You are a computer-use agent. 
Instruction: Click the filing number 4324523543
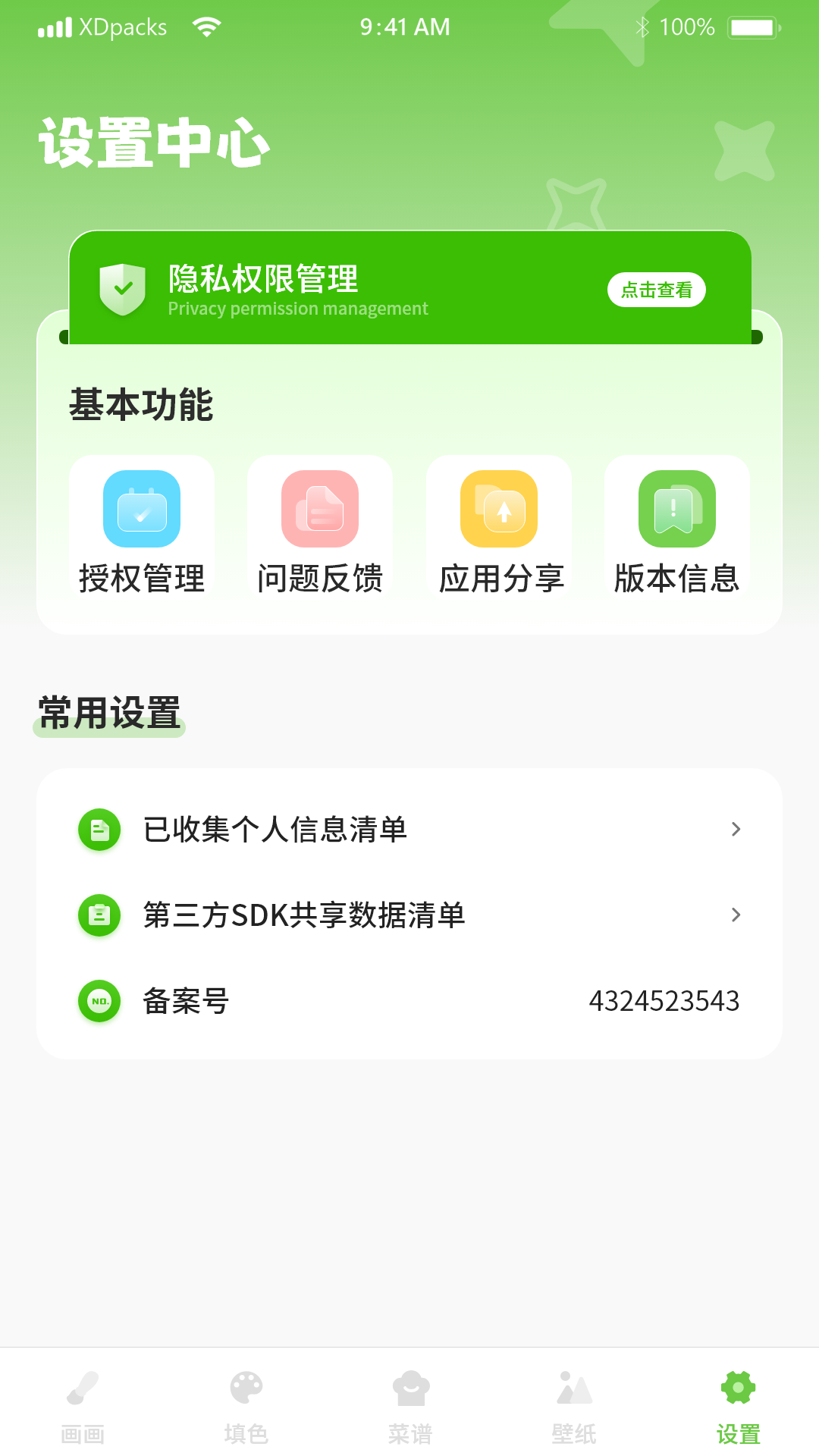(664, 1001)
